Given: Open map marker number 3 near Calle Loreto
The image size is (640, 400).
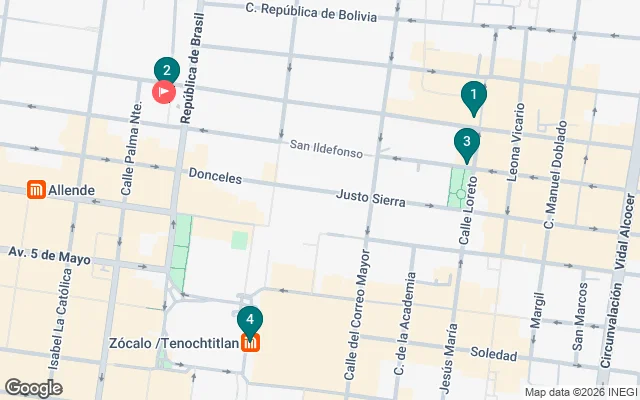Looking at the screenshot, I should (466, 143).
